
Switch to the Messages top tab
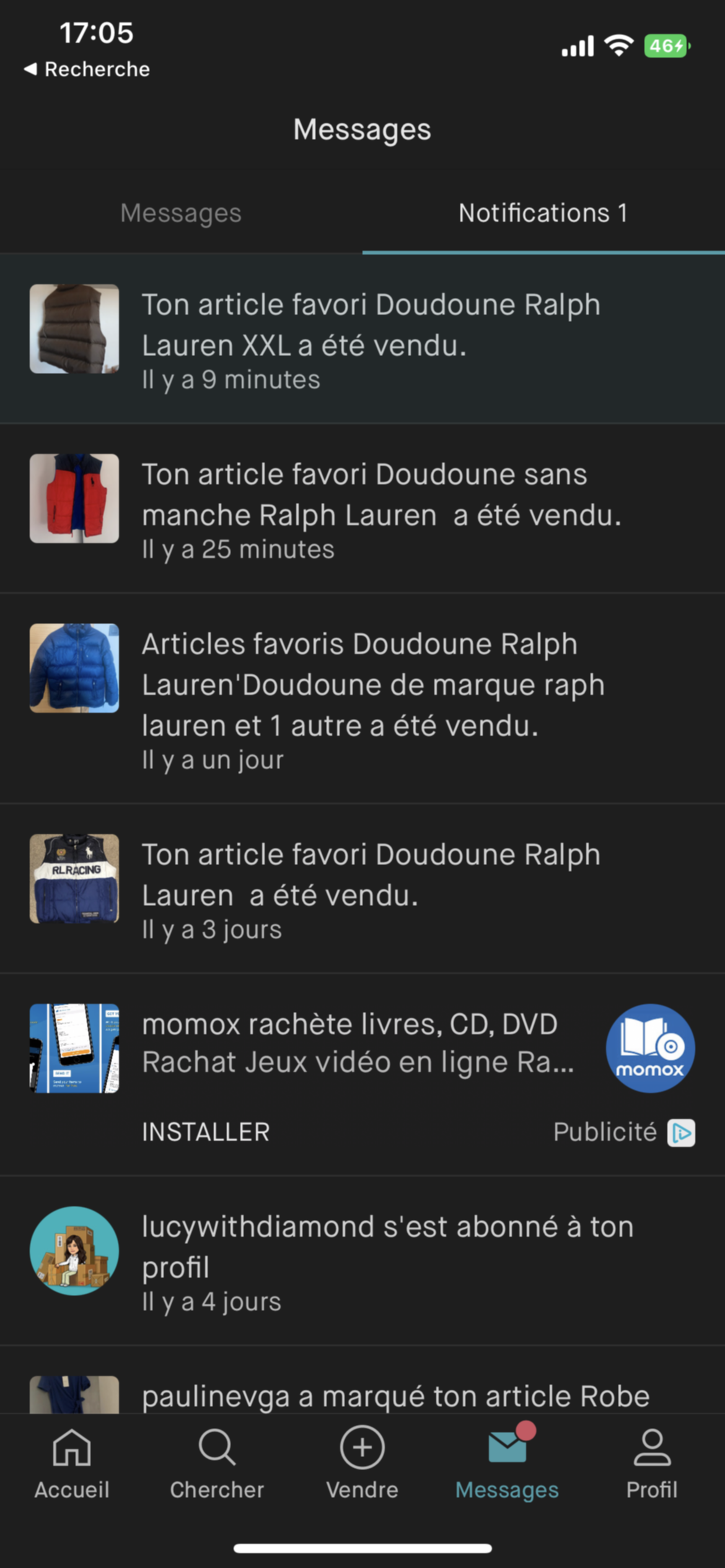tap(180, 213)
